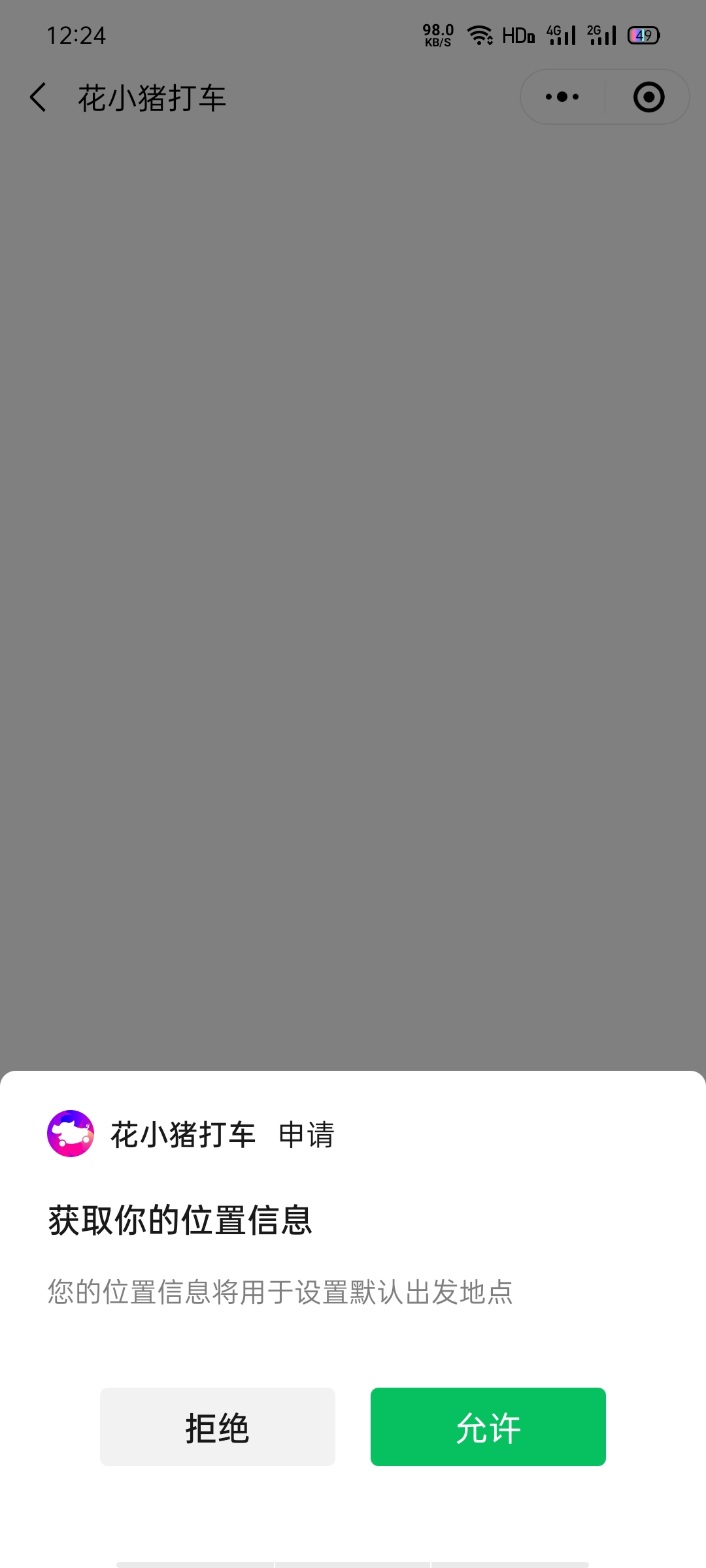Tap 拒绝 to deny location access
Viewport: 706px width, 1568px height.
[217, 1427]
